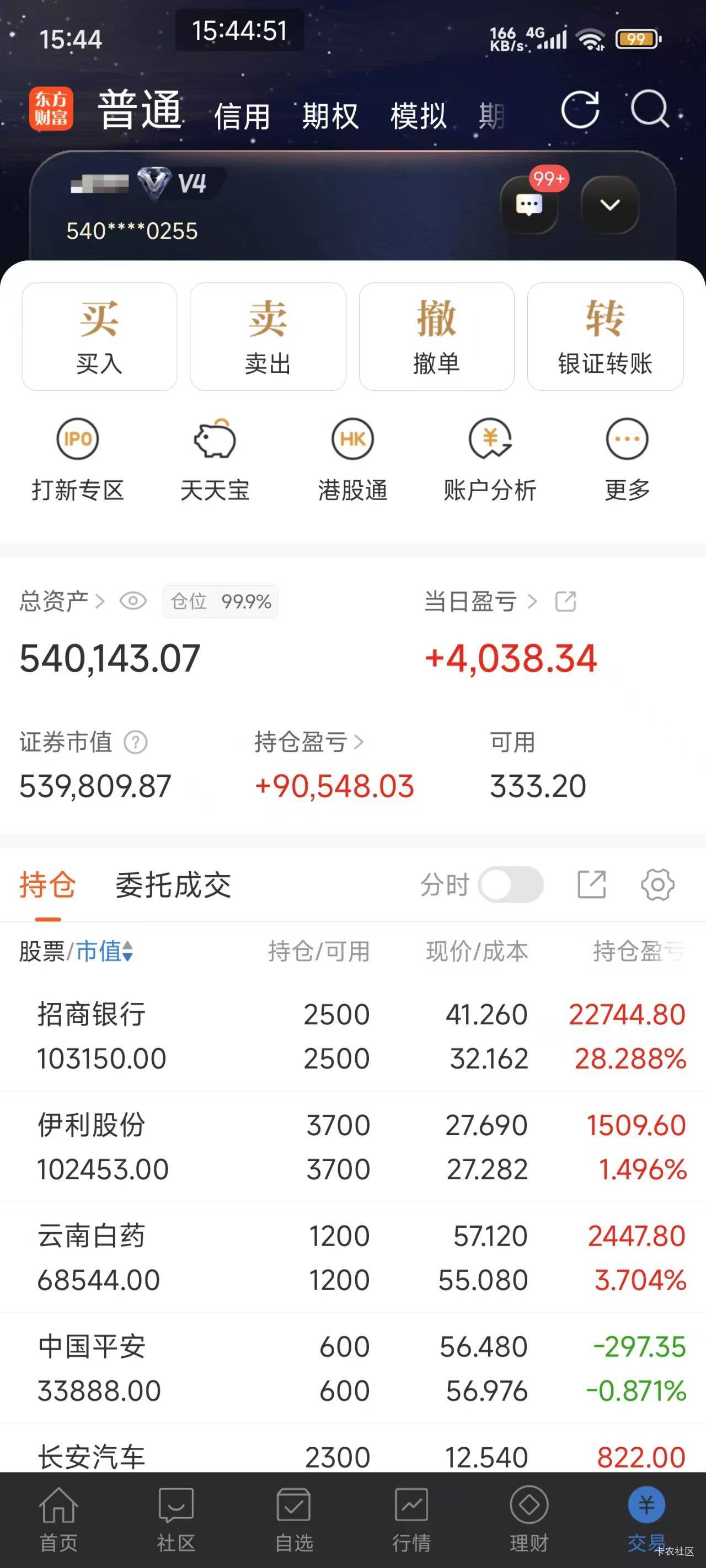Open 港股通
Viewport: 706px width, 1568px height.
352,459
